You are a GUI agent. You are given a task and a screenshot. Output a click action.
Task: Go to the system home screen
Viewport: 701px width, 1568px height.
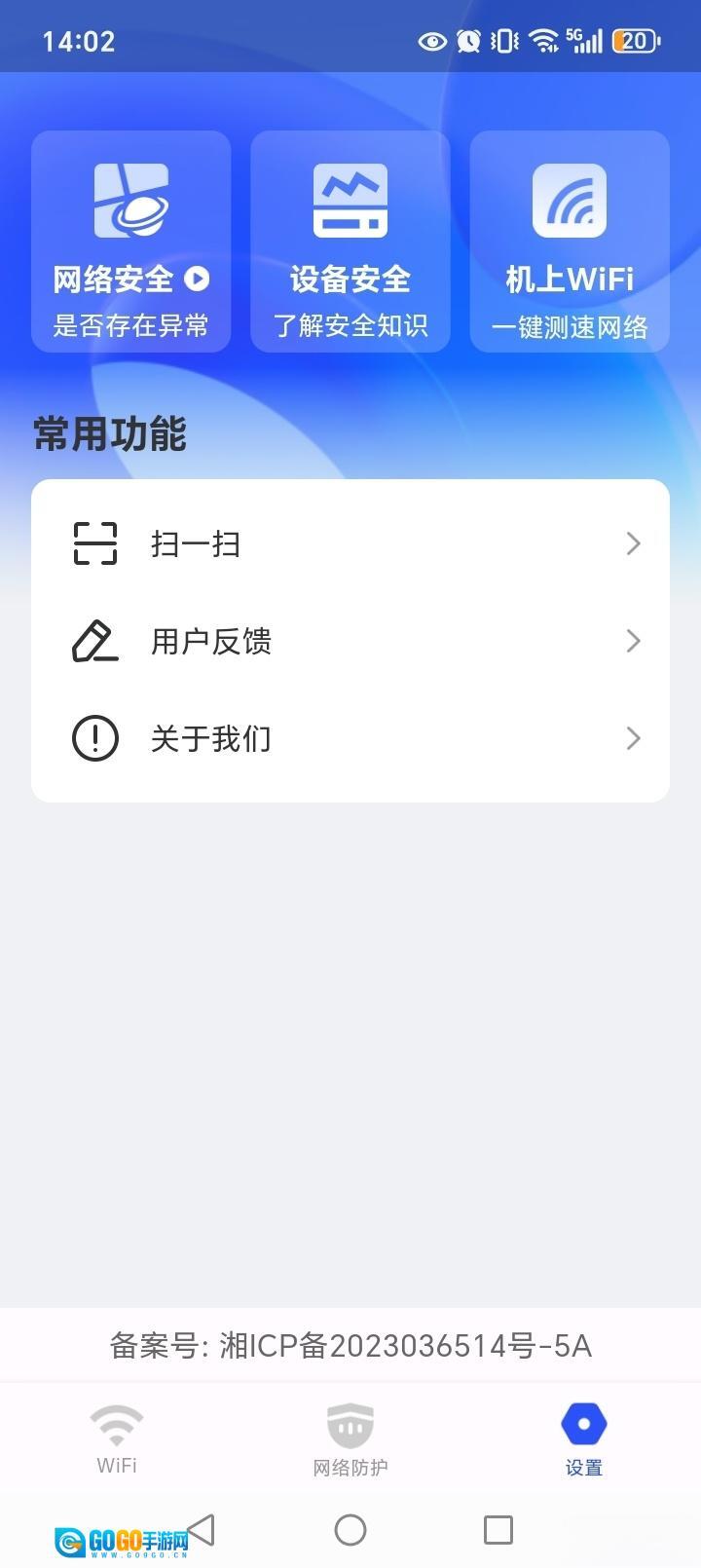coord(350,1530)
